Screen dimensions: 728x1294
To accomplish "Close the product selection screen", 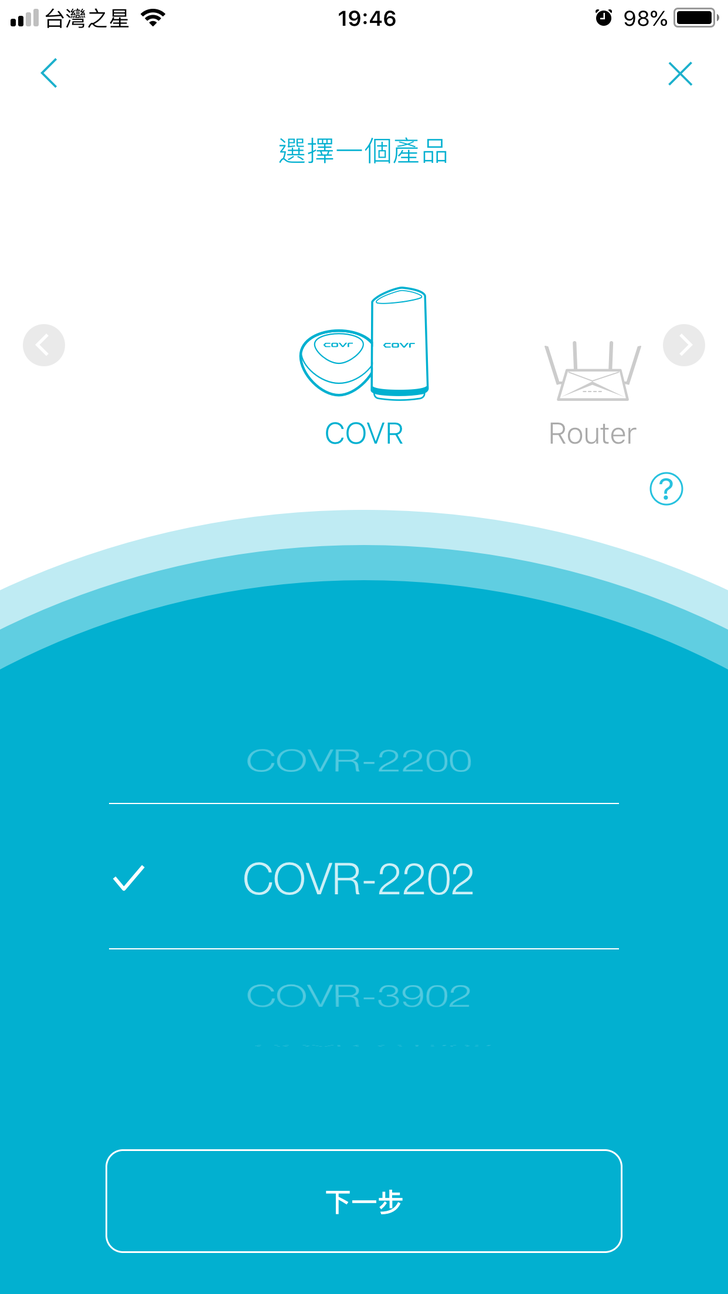I will pyautogui.click(x=680, y=73).
